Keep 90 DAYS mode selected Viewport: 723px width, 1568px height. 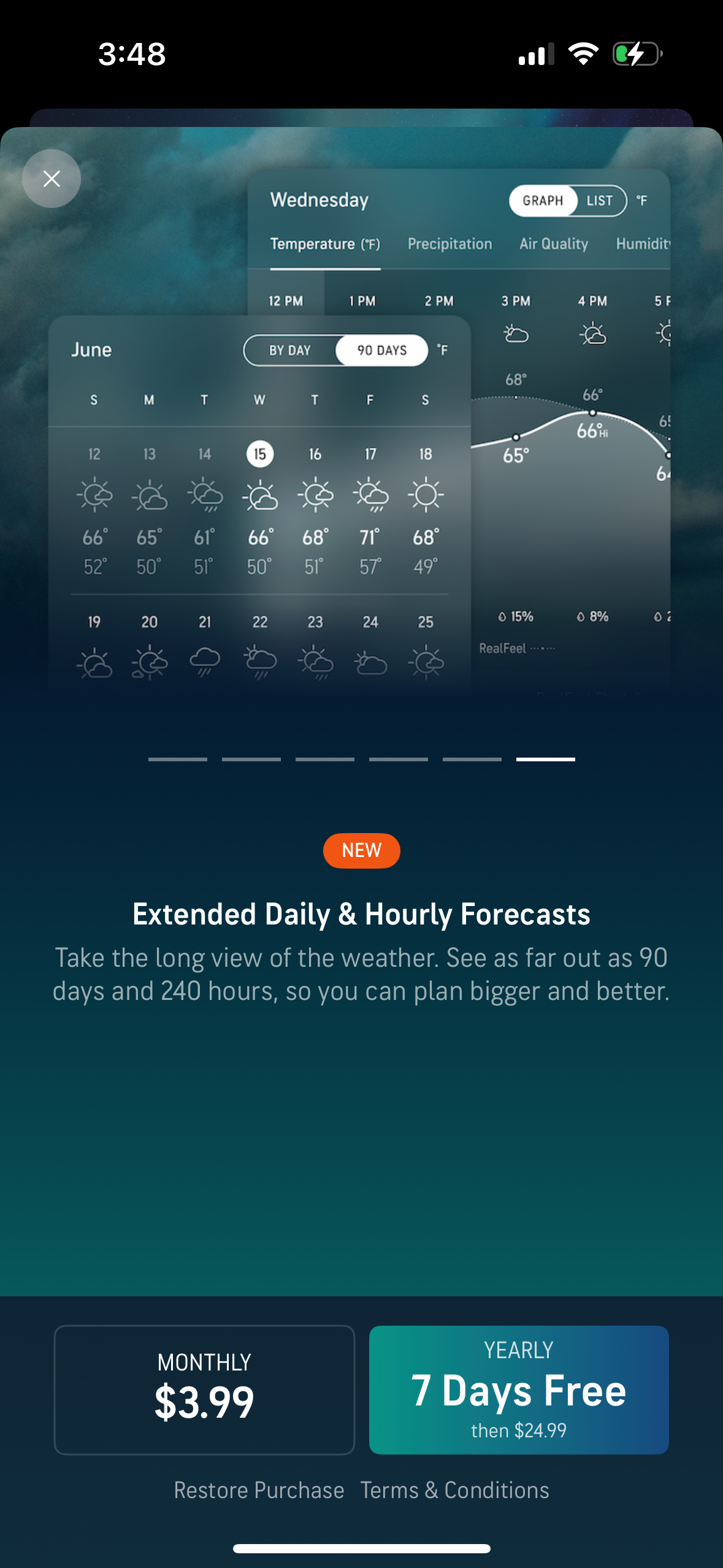click(381, 350)
